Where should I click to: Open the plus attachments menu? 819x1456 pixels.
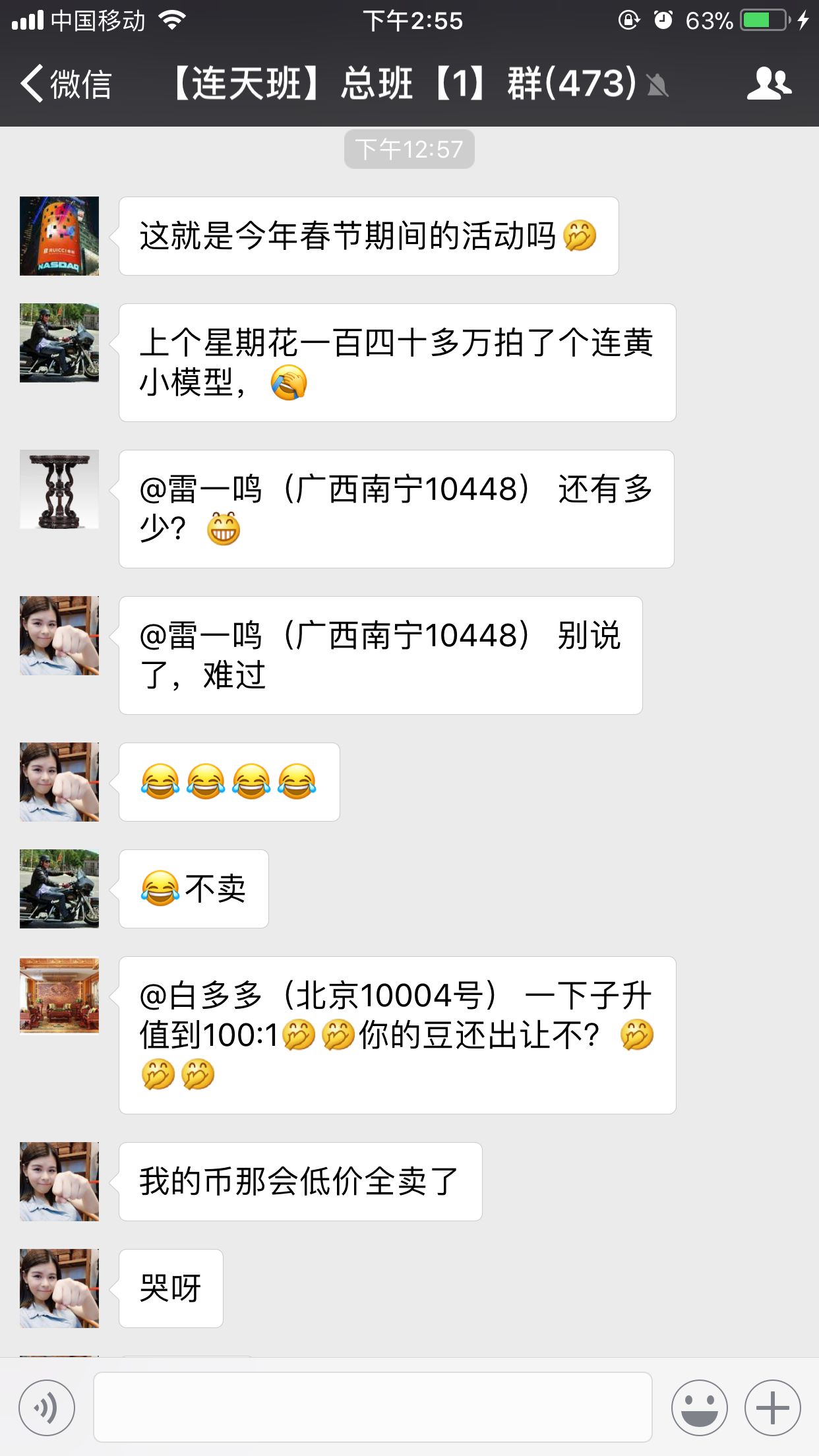(773, 1408)
